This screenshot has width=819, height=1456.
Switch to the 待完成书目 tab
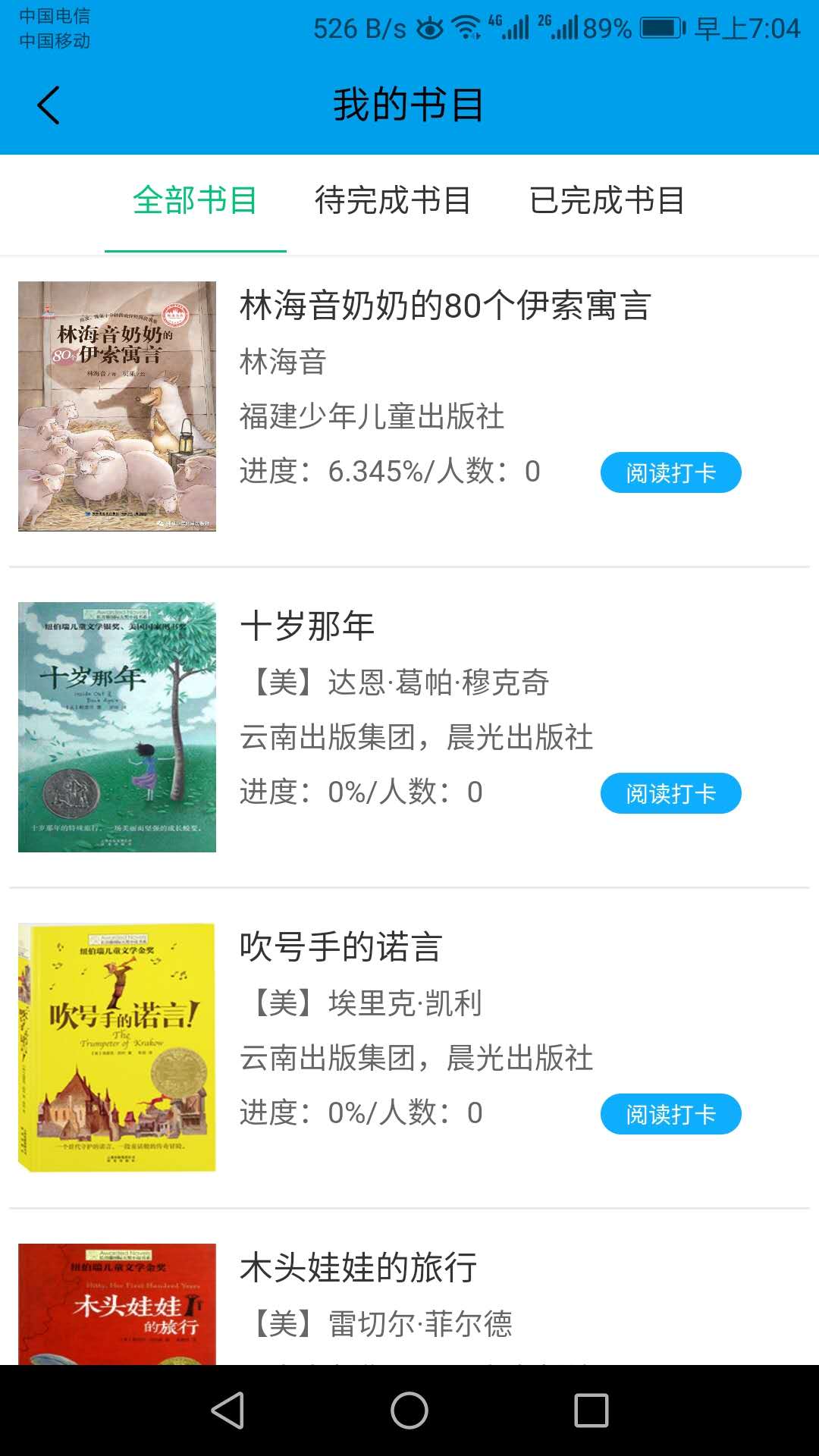393,201
